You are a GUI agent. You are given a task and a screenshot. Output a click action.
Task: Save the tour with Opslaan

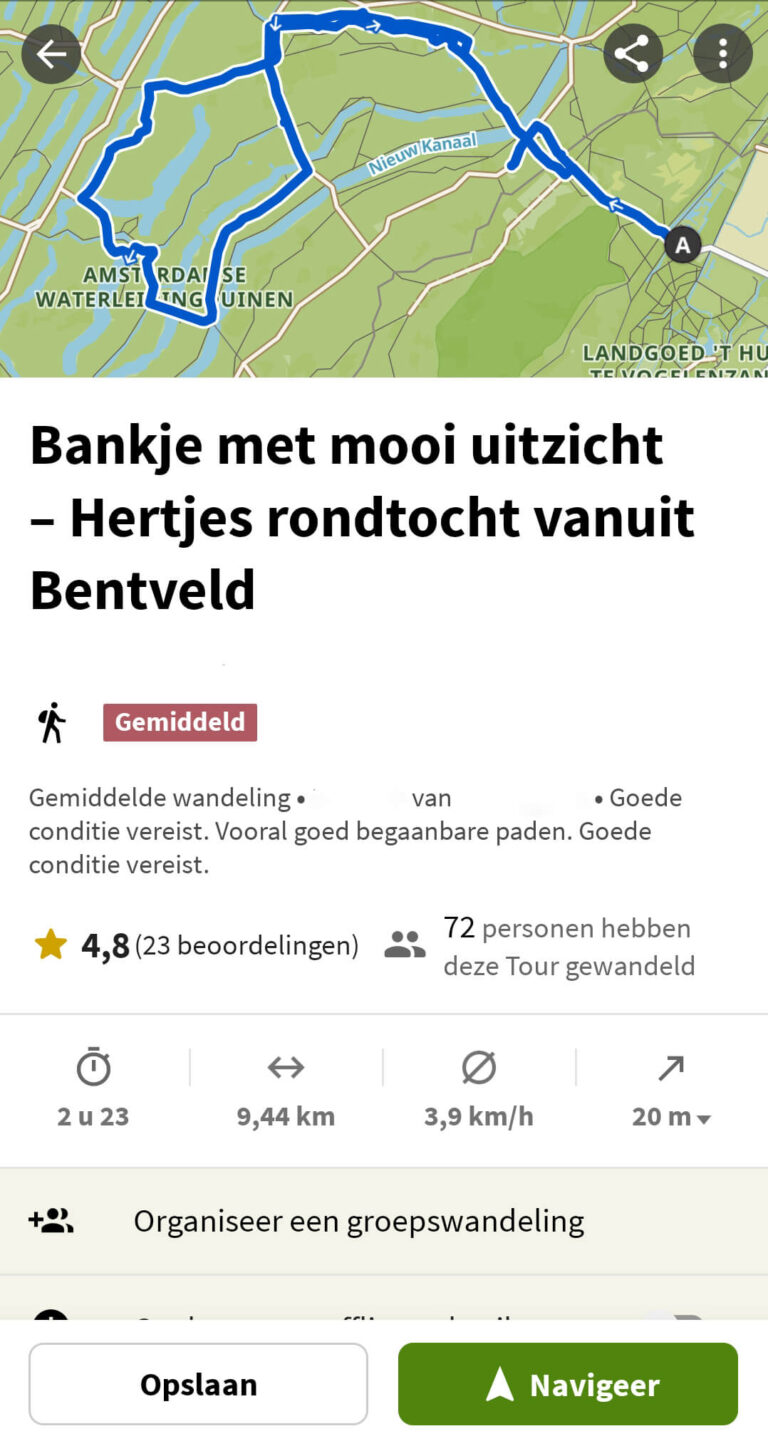tap(198, 1384)
